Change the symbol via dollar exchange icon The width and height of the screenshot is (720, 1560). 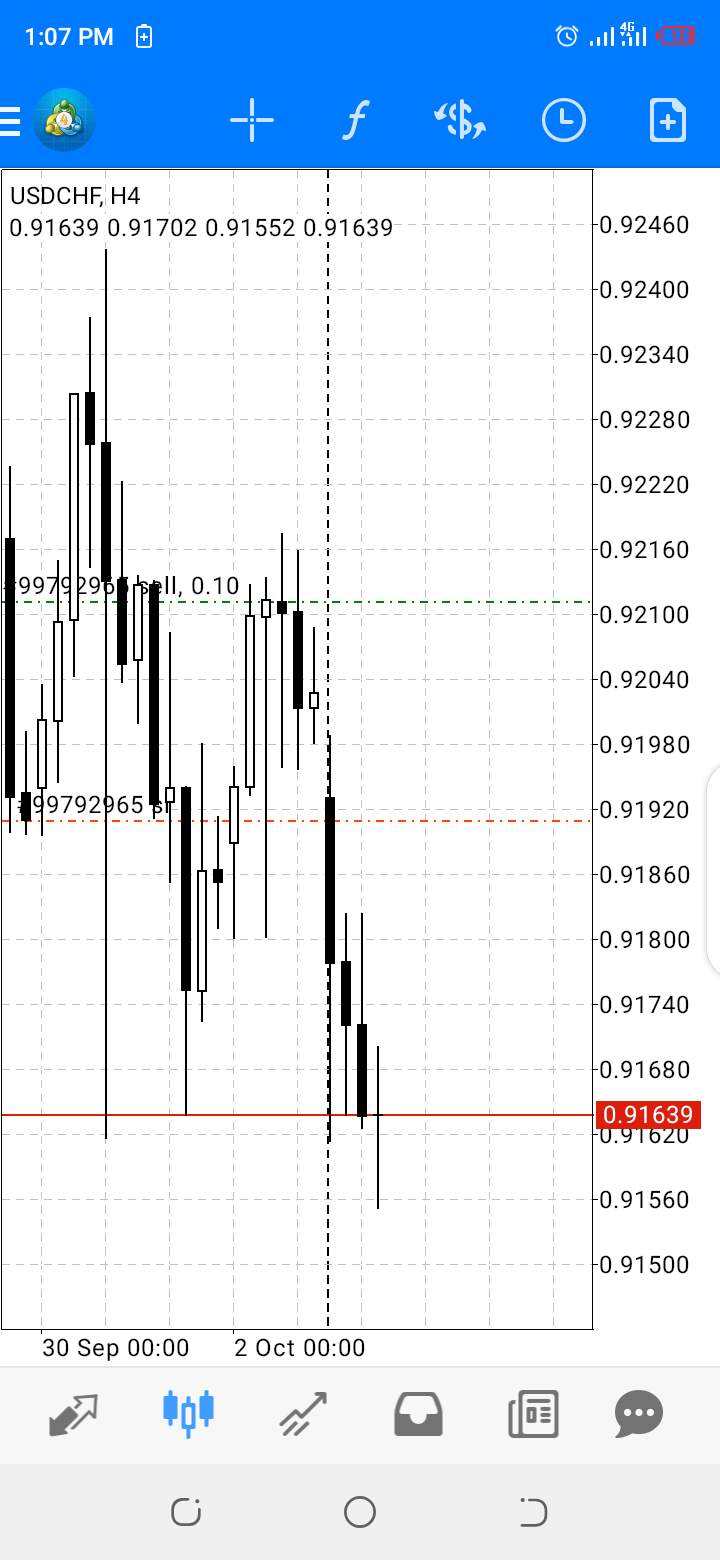pyautogui.click(x=460, y=121)
